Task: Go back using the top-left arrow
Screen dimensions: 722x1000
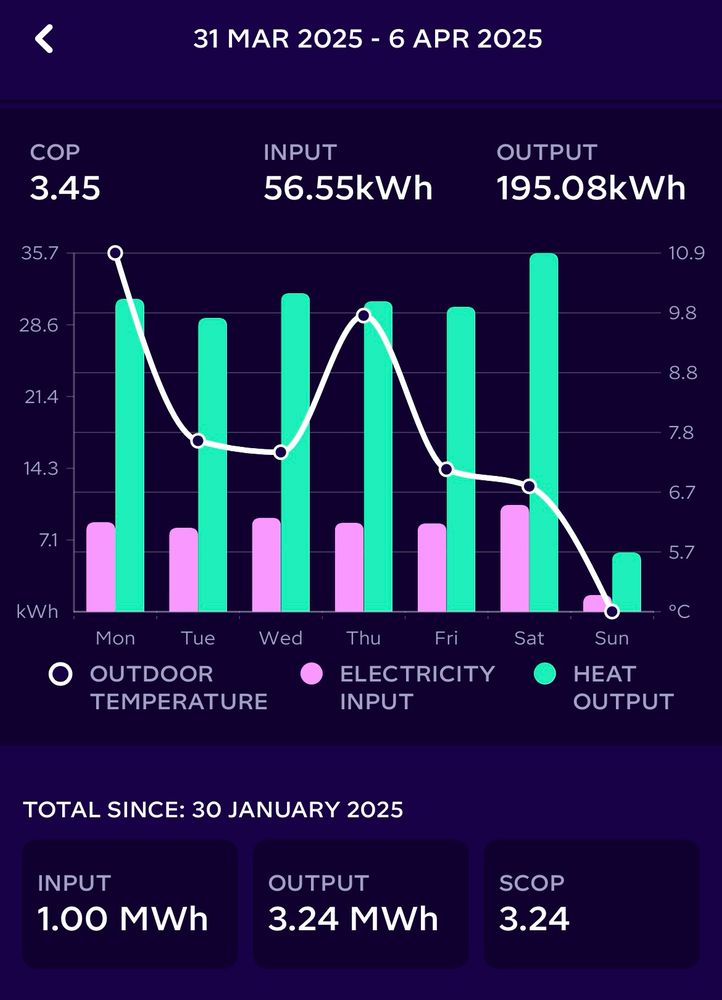Action: 43,39
